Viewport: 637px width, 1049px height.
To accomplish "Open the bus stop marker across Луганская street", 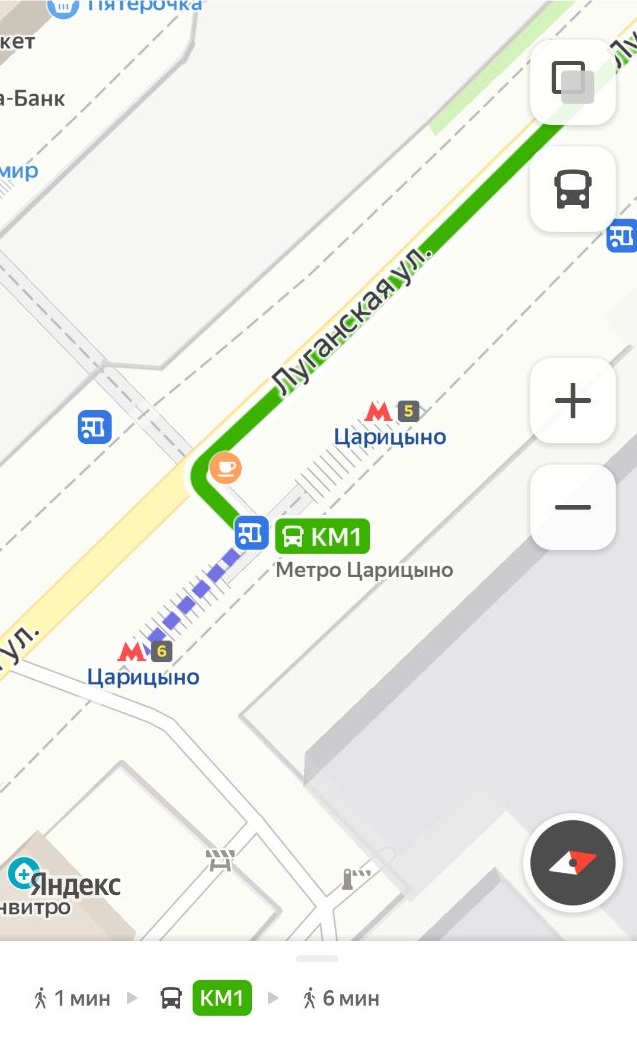I will tap(94, 427).
